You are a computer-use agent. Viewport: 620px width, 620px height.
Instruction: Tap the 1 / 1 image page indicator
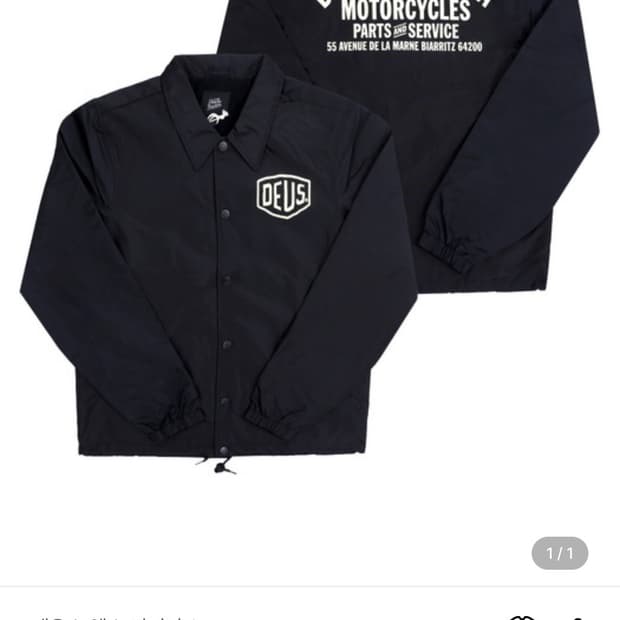[559, 553]
